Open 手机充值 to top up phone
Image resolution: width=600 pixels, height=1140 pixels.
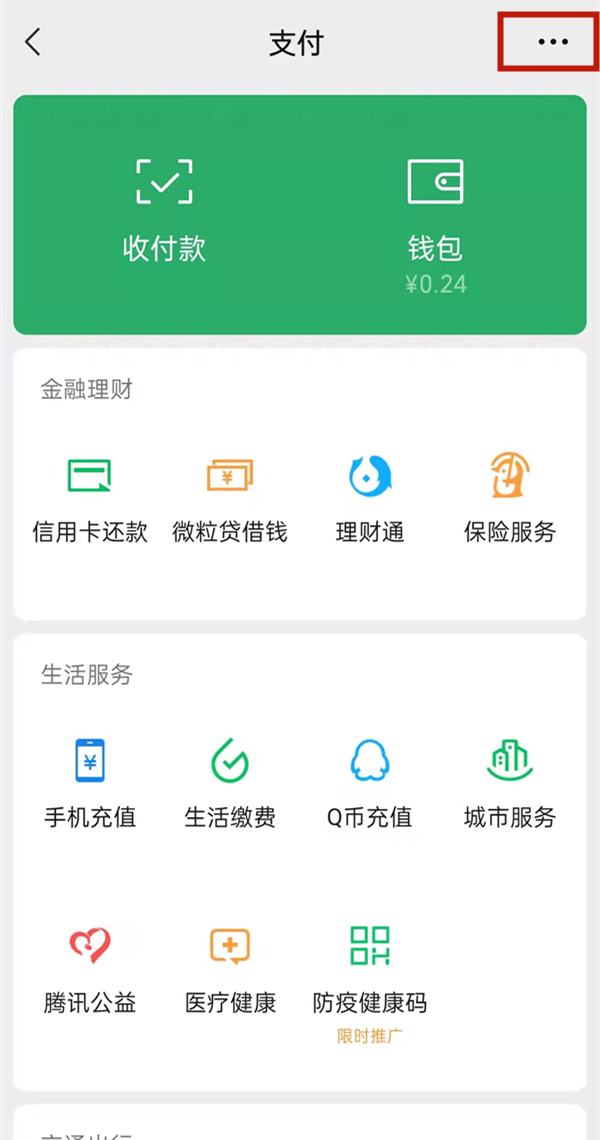[x=90, y=783]
